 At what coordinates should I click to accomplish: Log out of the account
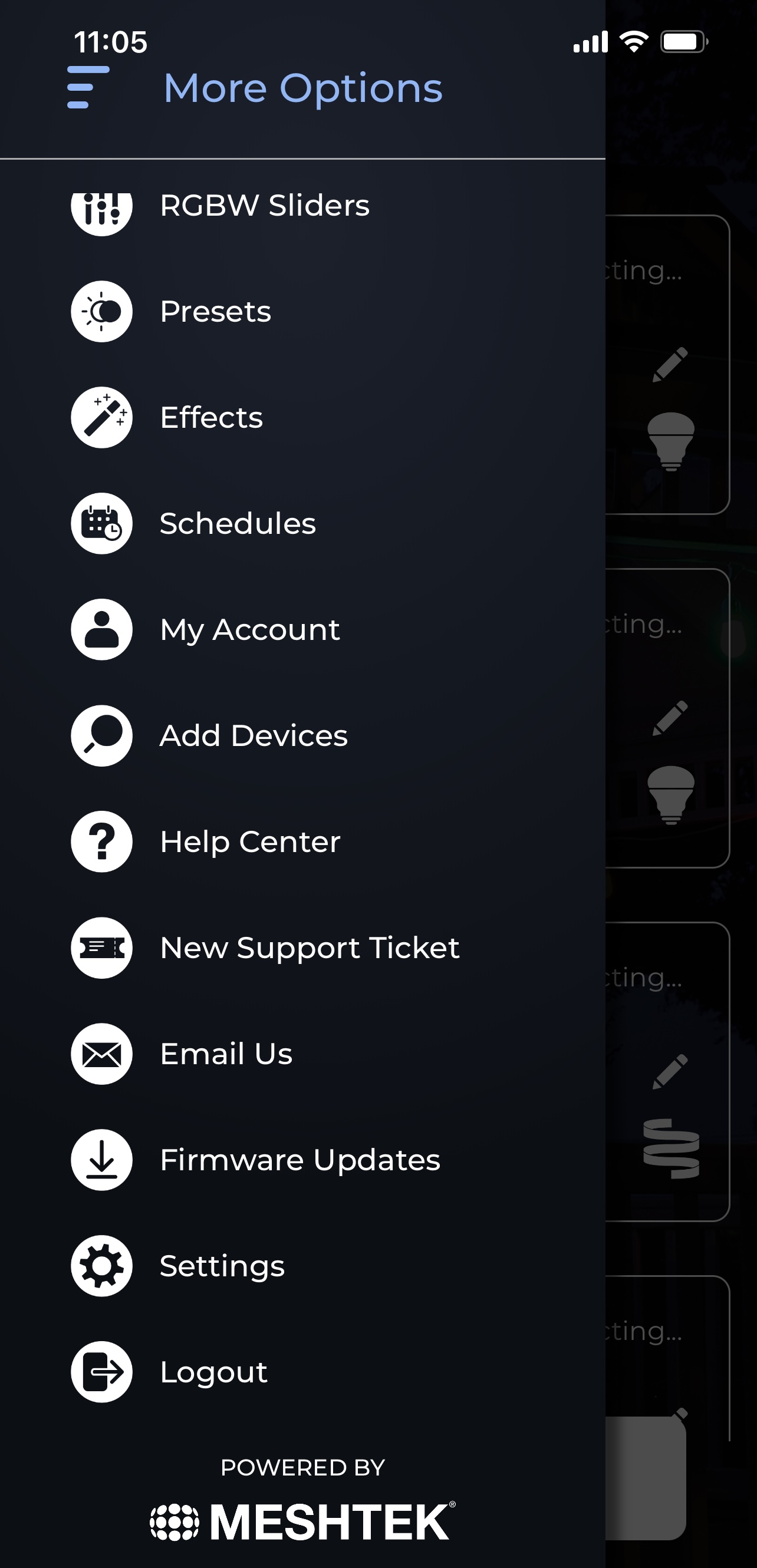click(x=213, y=1372)
